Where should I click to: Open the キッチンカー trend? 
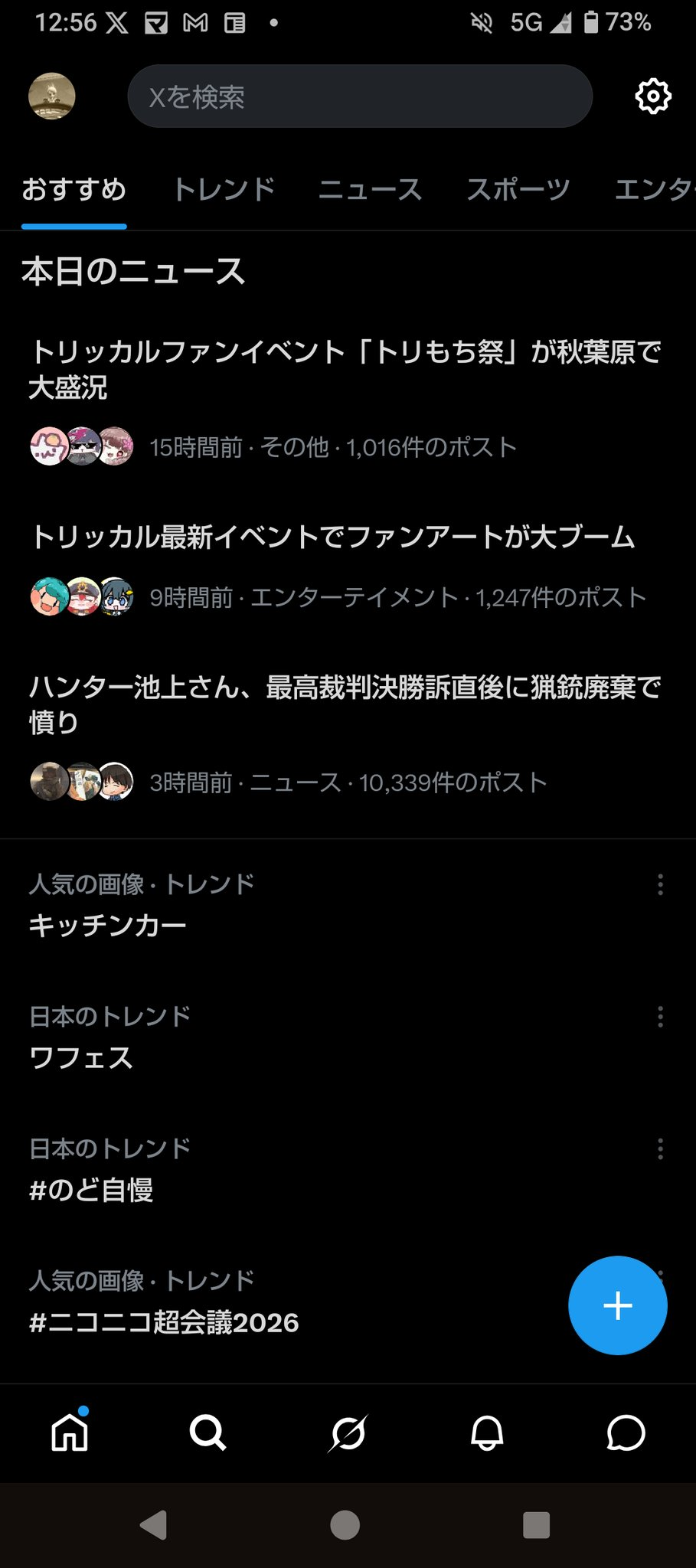[x=108, y=926]
